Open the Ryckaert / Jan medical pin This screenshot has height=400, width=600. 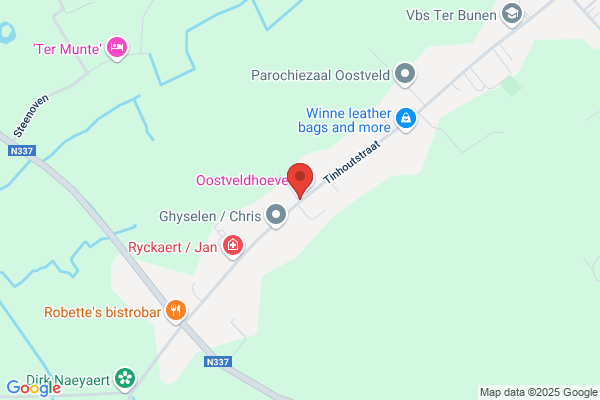coord(233,246)
